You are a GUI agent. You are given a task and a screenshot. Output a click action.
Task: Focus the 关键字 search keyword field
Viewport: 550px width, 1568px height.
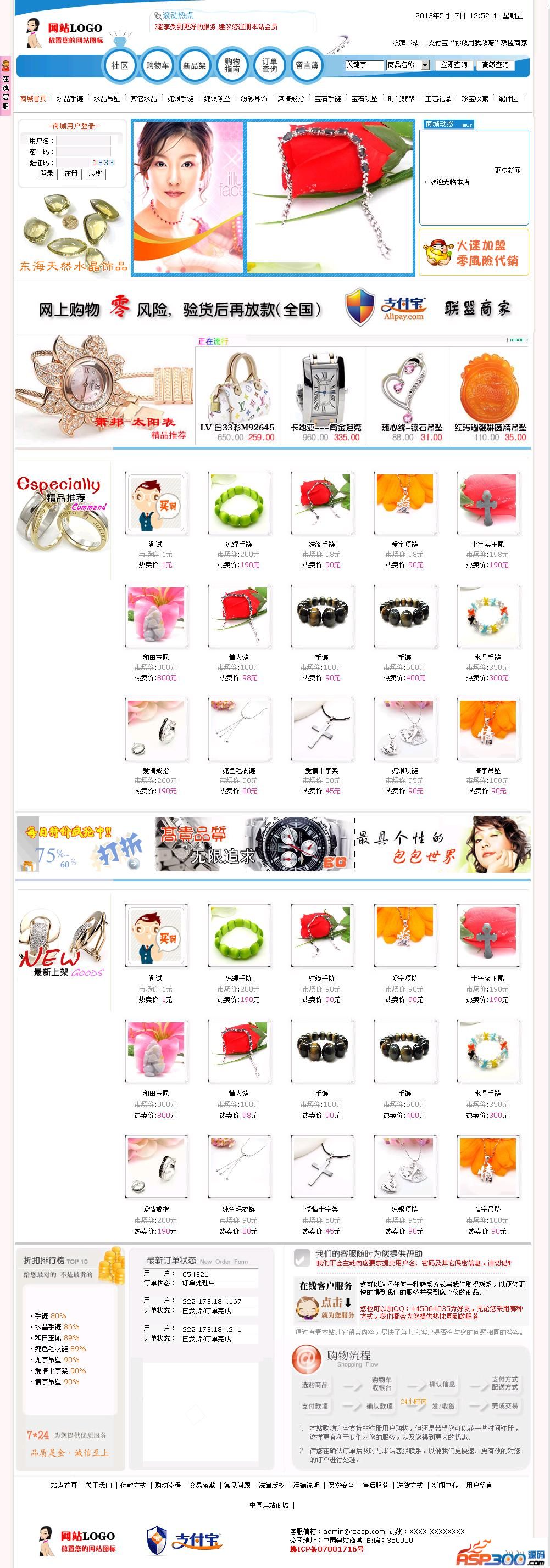pos(364,65)
